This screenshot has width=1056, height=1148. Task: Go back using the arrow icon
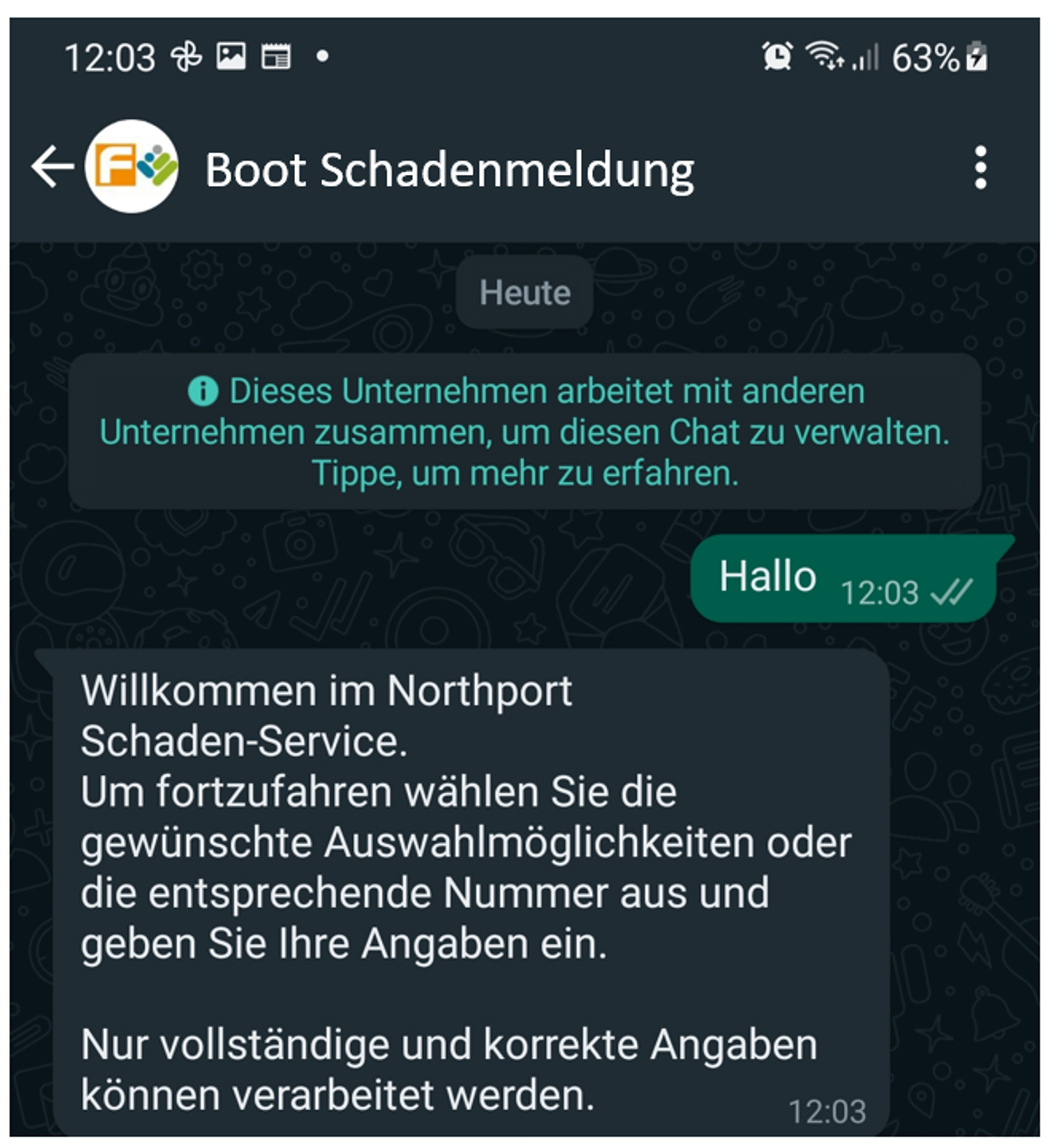point(52,167)
